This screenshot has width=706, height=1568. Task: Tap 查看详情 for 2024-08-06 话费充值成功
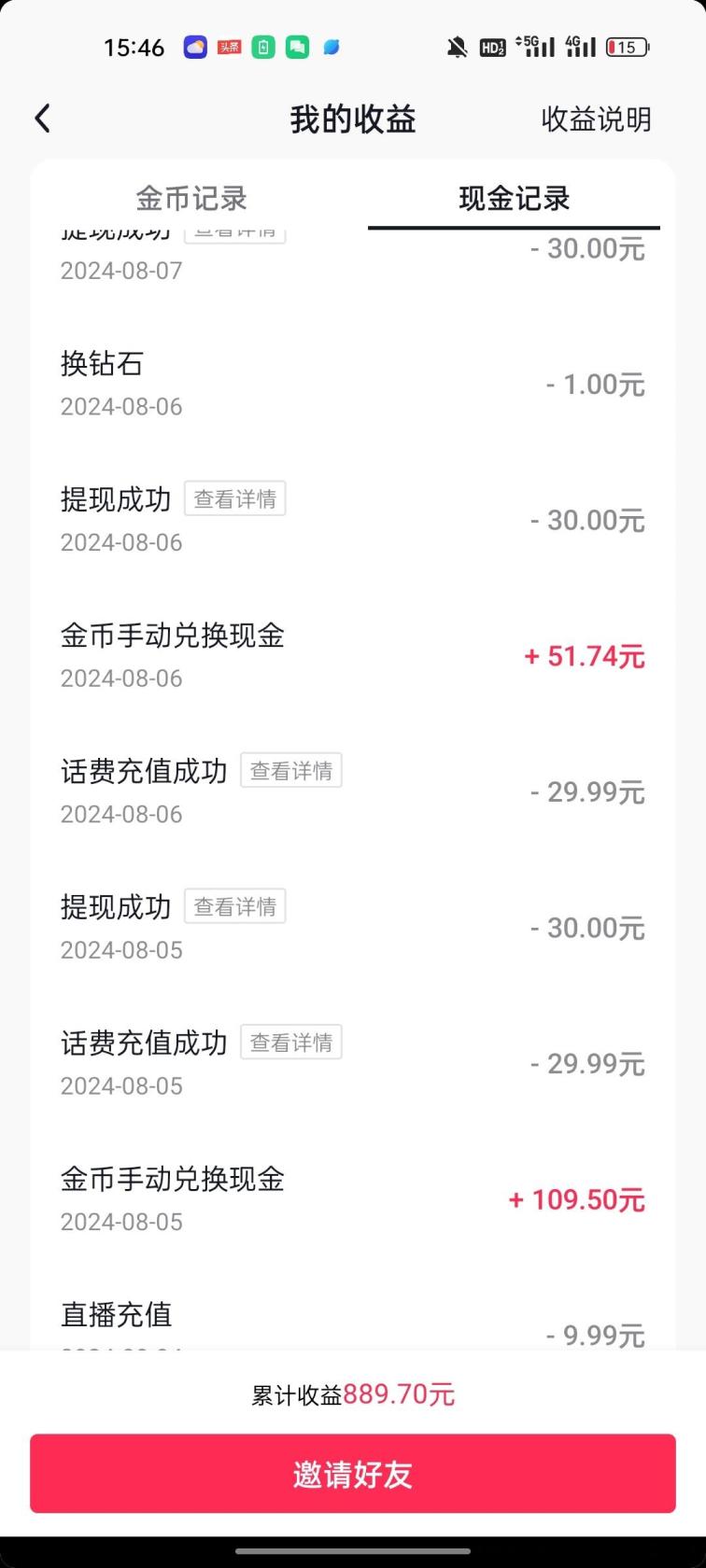(291, 771)
